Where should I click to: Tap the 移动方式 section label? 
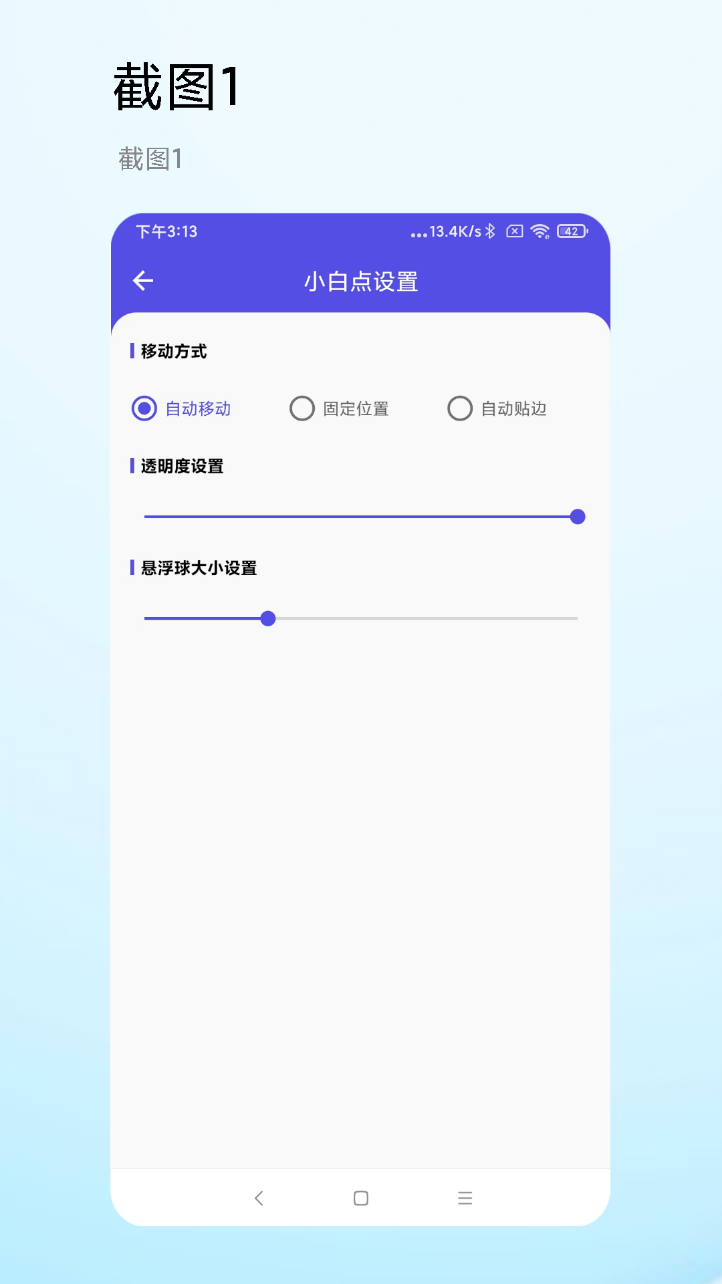tap(170, 351)
